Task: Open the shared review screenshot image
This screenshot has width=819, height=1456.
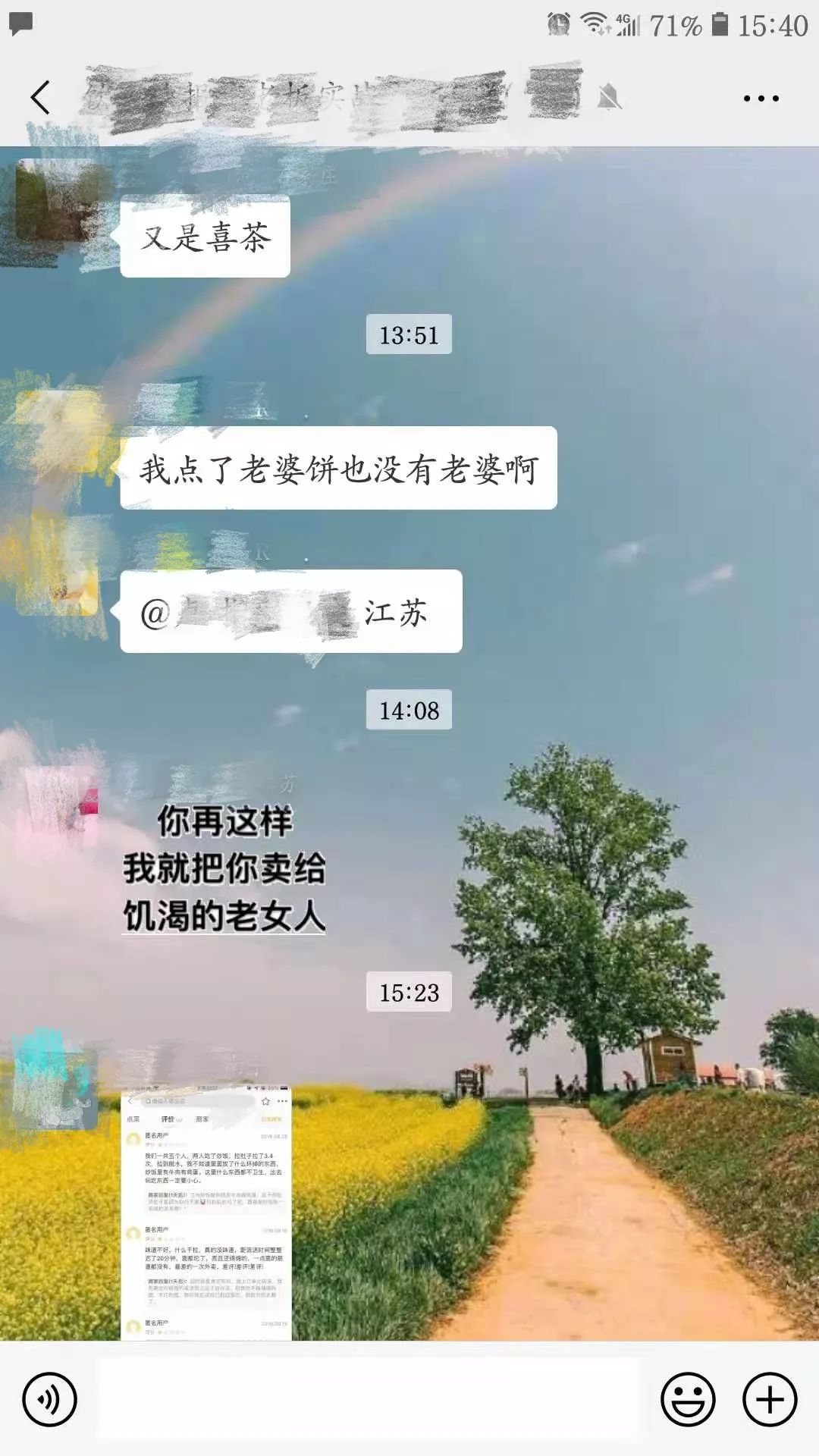Action: click(x=206, y=1213)
